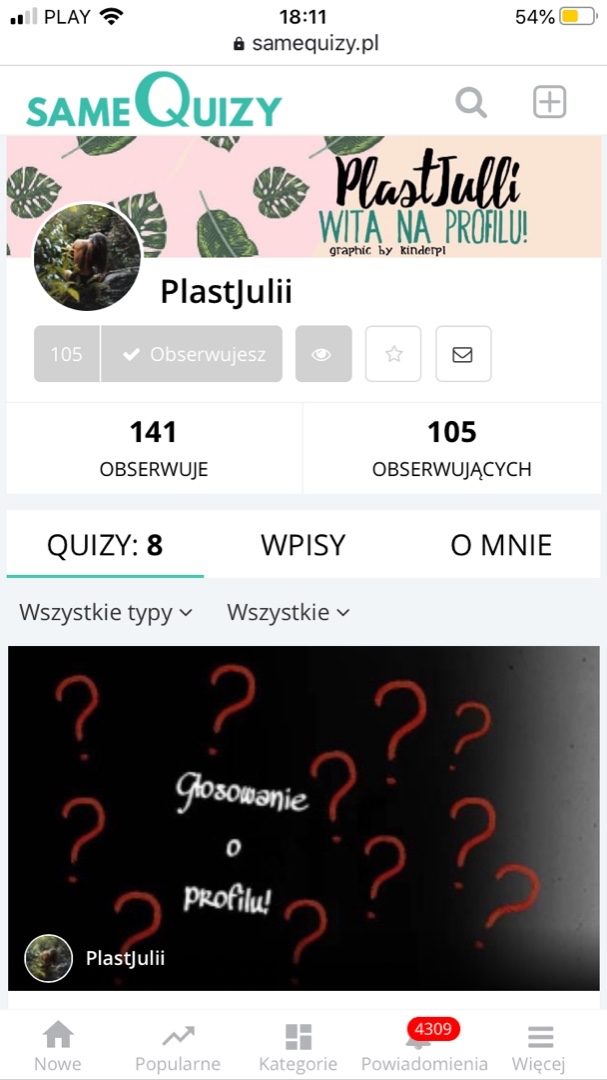Open the search magnifier icon
The width and height of the screenshot is (607, 1080).
coord(471,102)
